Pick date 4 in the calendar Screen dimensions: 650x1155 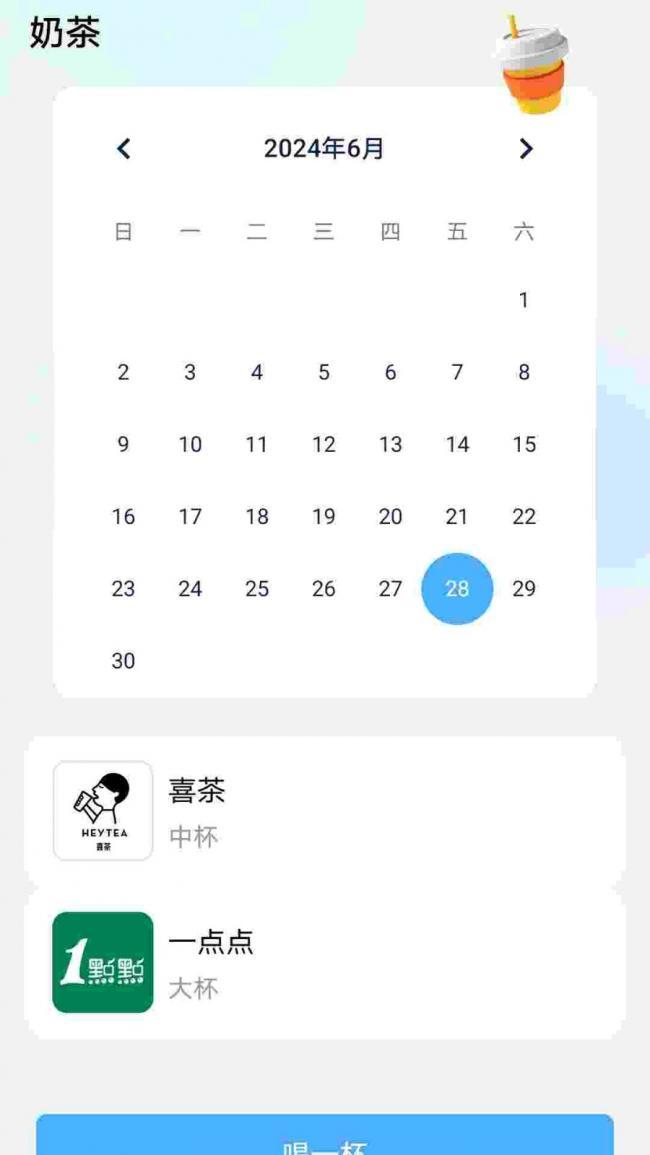tap(257, 372)
